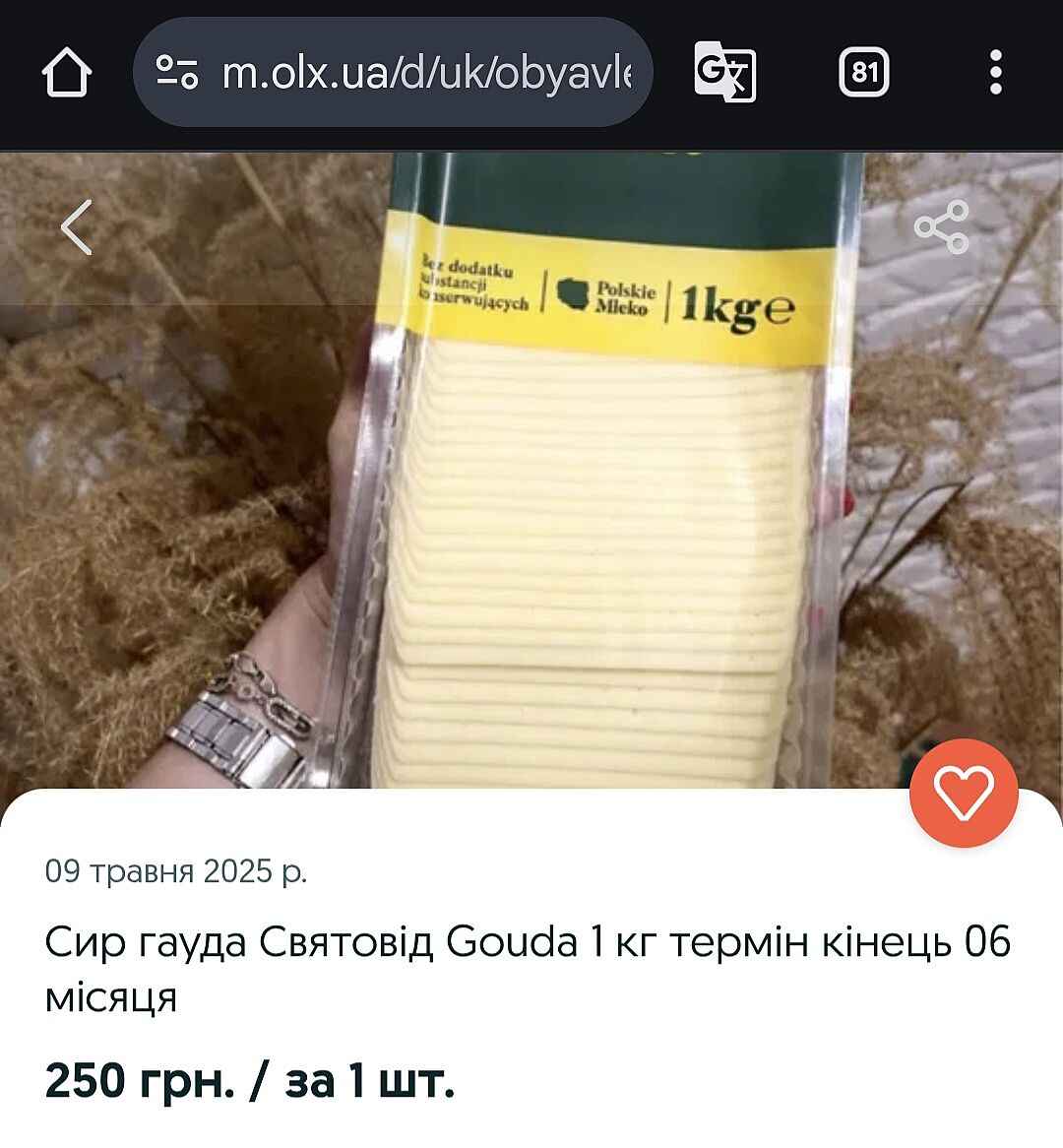Image resolution: width=1063 pixels, height=1148 pixels.
Task: Open the browser home page
Action: point(67,73)
